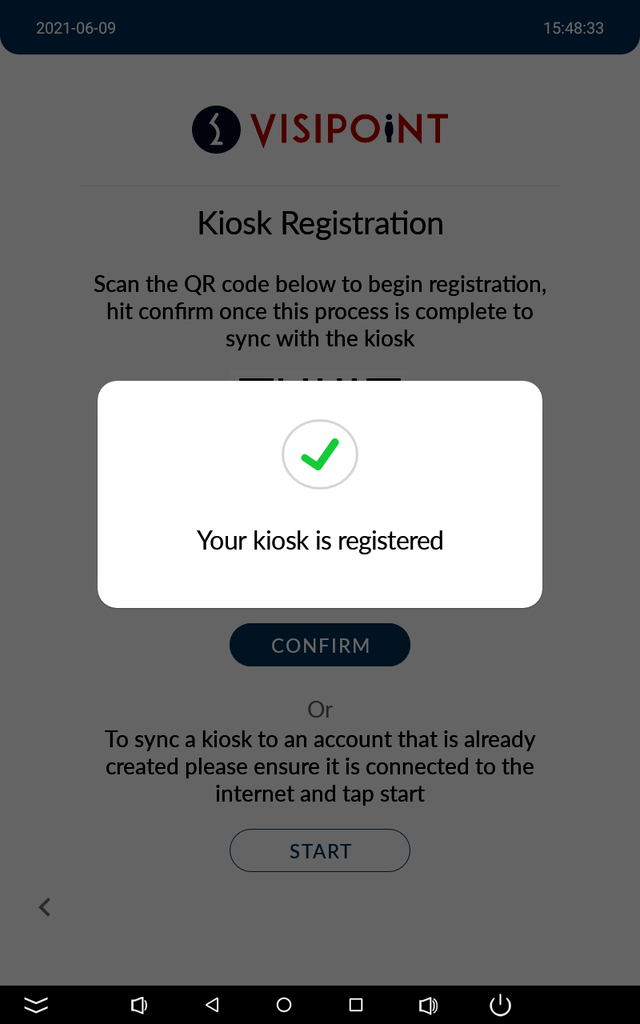Tap the power icon in navigation bar
Viewport: 640px width, 1024px height.
click(500, 1004)
